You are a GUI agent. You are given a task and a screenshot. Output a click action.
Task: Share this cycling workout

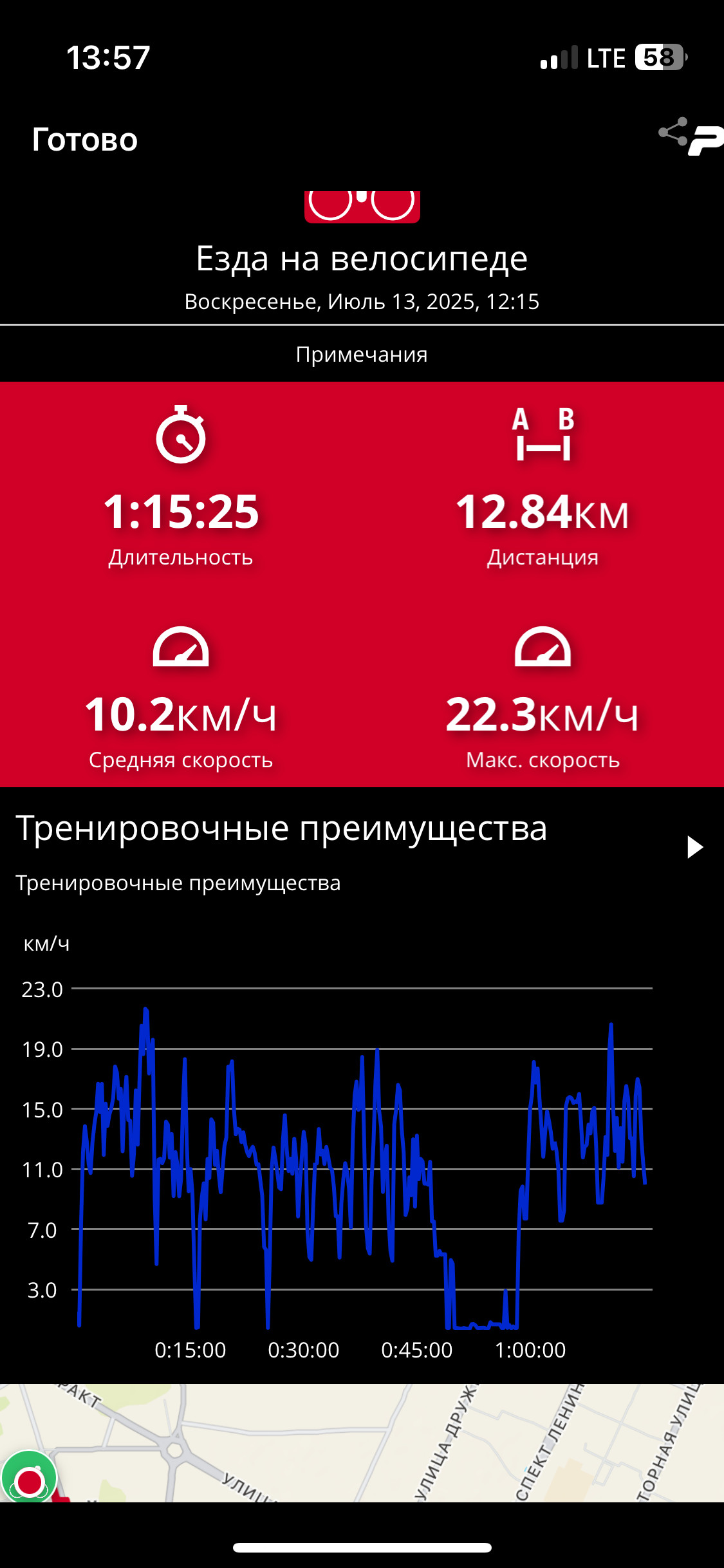point(673,132)
